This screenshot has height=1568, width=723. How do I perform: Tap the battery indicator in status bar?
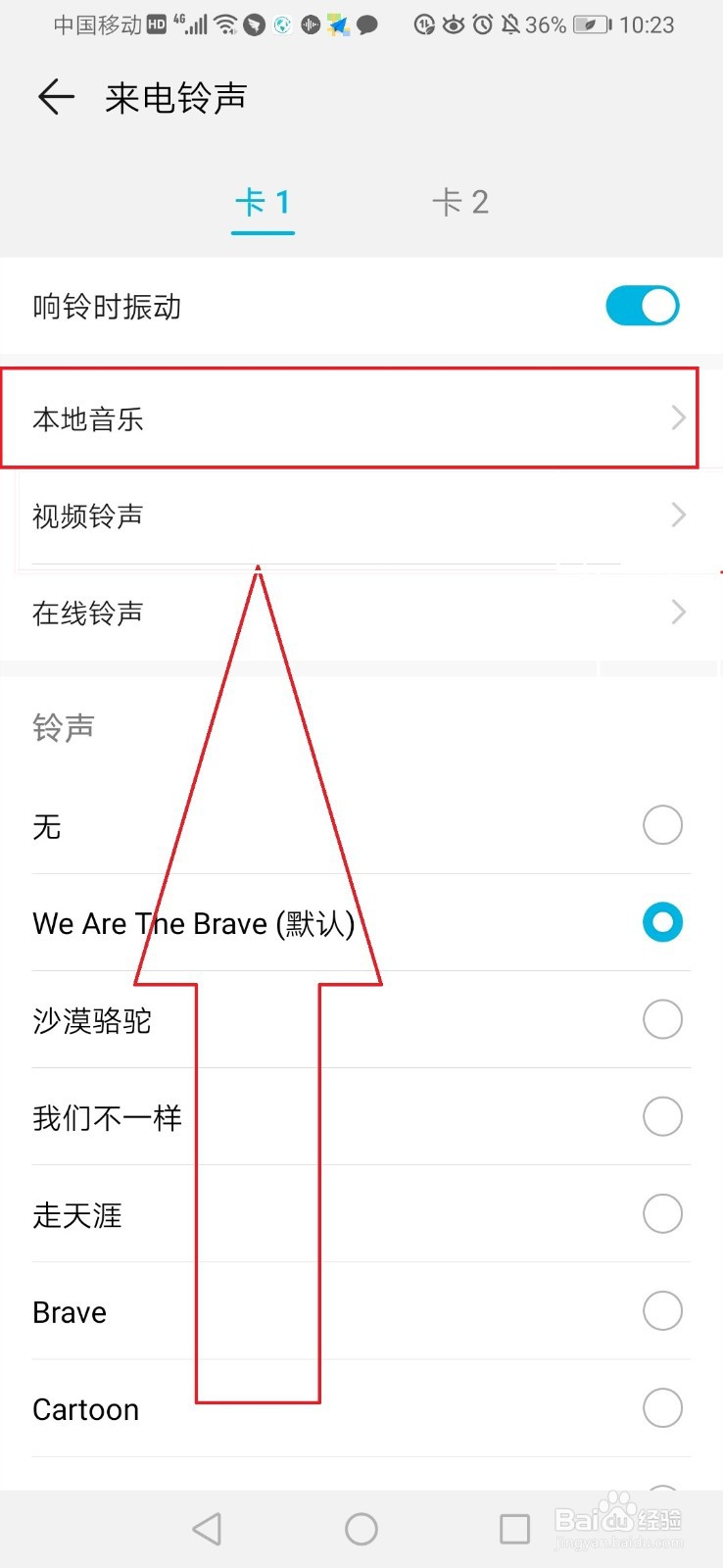click(x=588, y=24)
